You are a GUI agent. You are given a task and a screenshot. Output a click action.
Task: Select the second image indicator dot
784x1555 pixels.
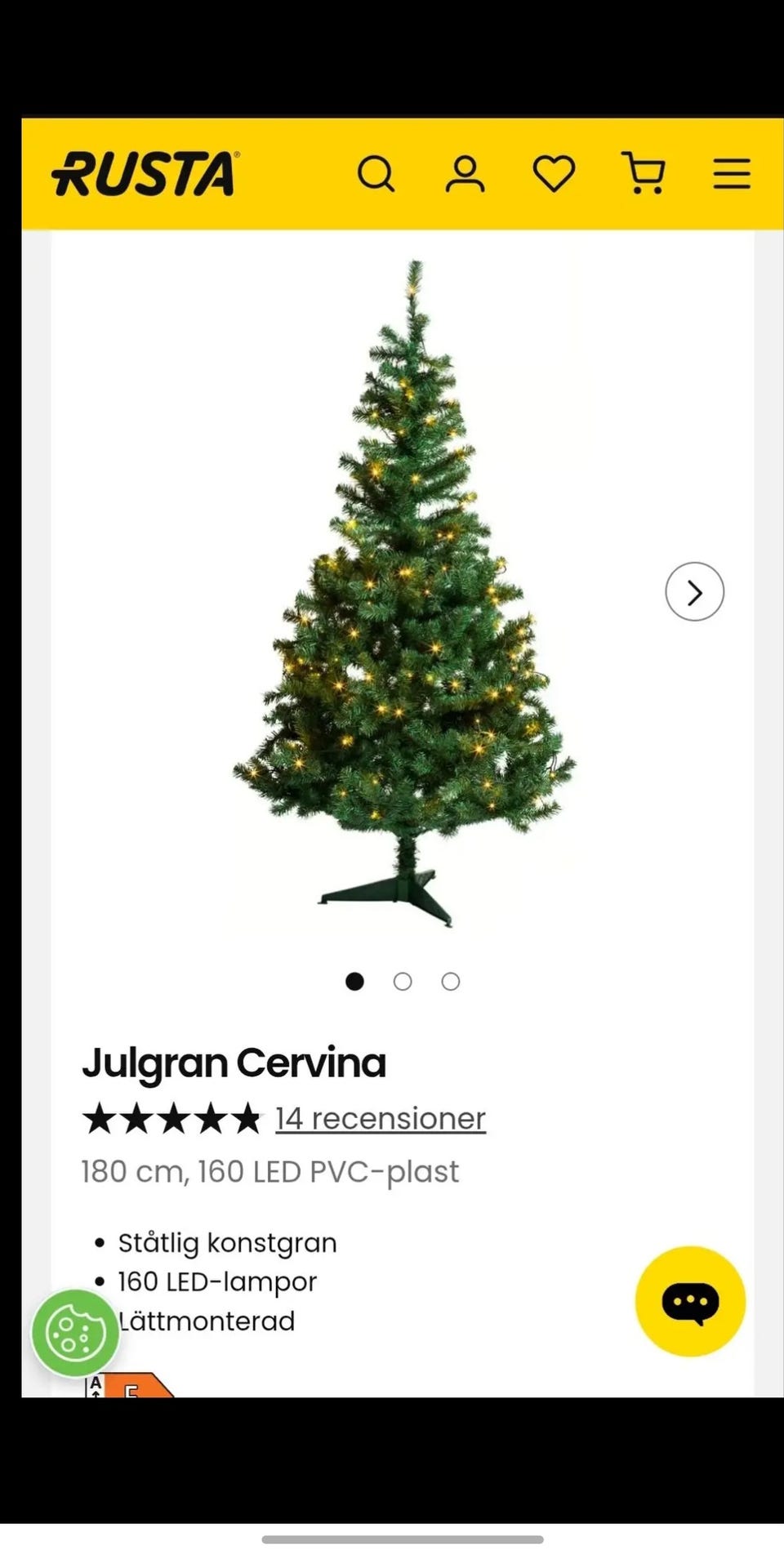click(x=403, y=982)
